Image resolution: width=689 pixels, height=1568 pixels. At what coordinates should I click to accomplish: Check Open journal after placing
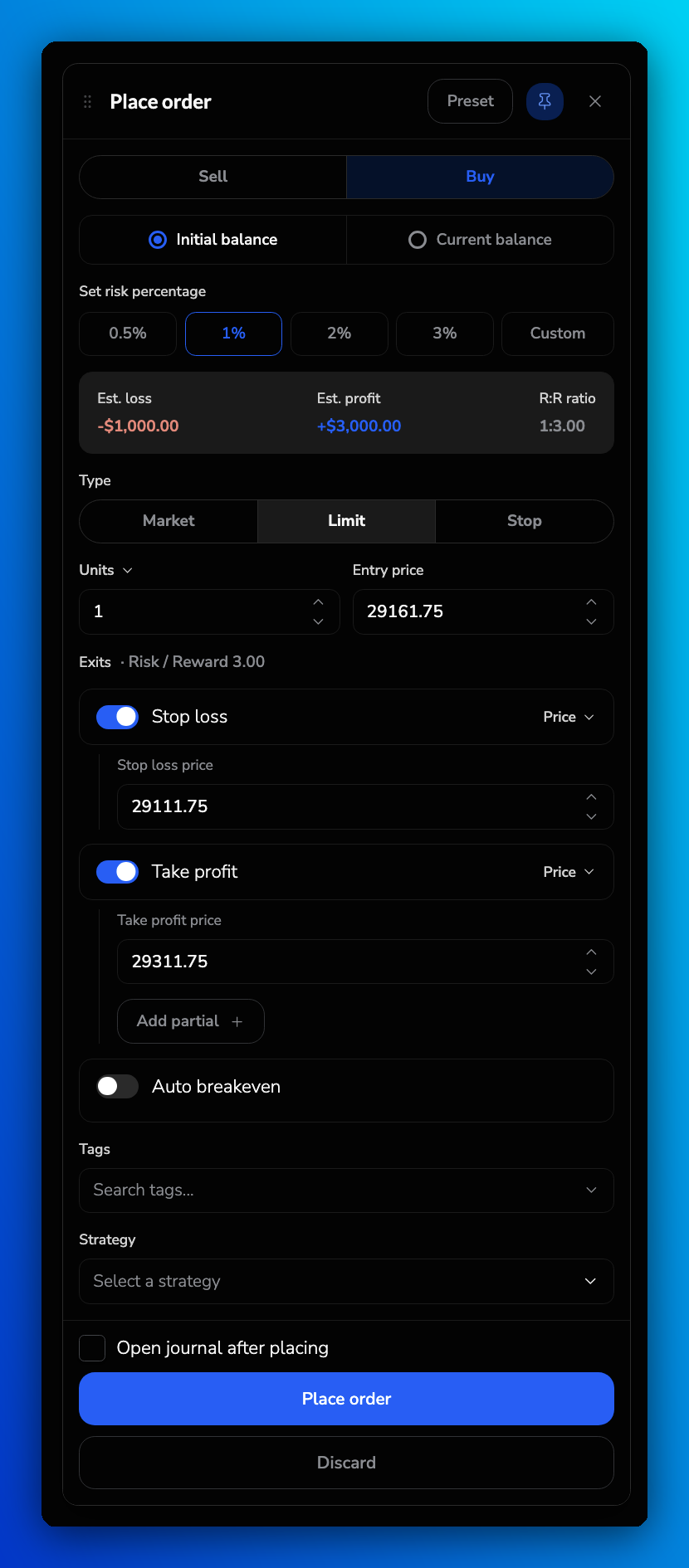tap(92, 1348)
